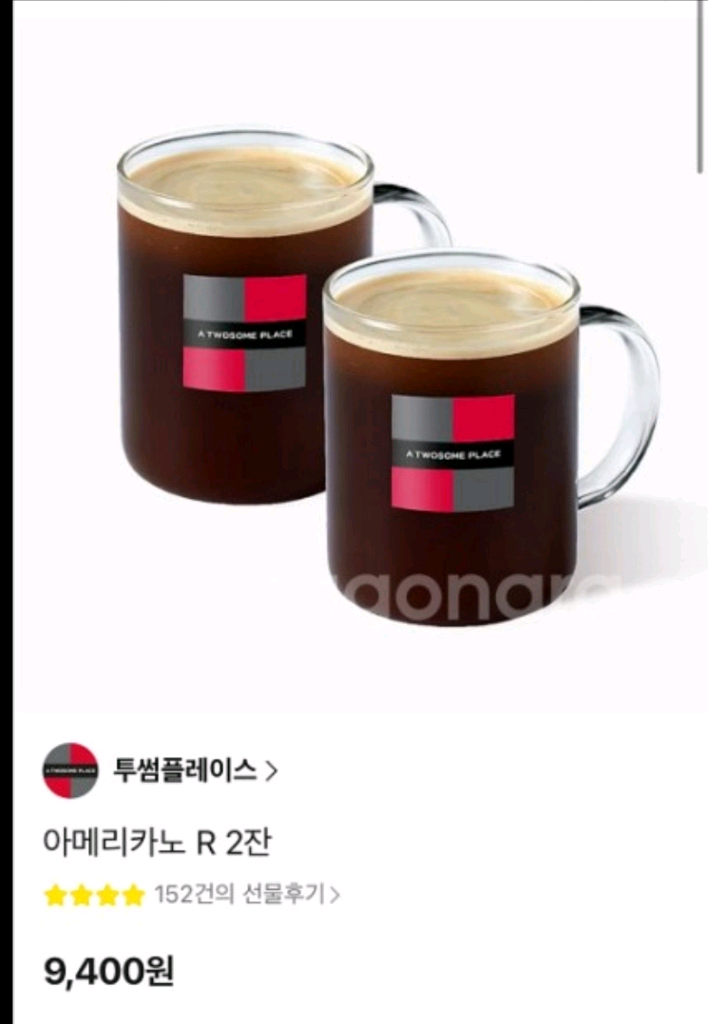
Task: View the 152건의 선물후기 reviews
Action: point(246,895)
